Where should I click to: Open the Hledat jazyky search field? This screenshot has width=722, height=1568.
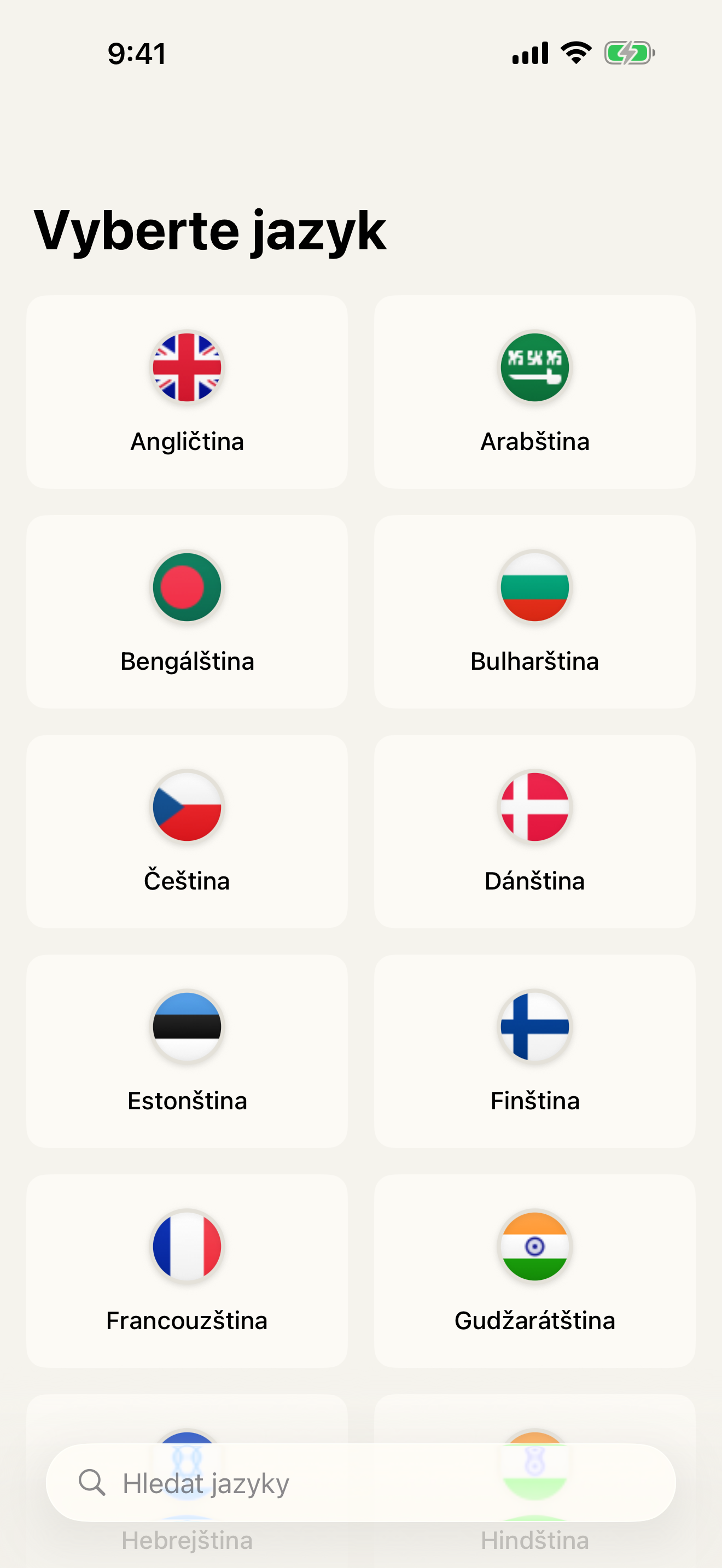click(360, 1483)
